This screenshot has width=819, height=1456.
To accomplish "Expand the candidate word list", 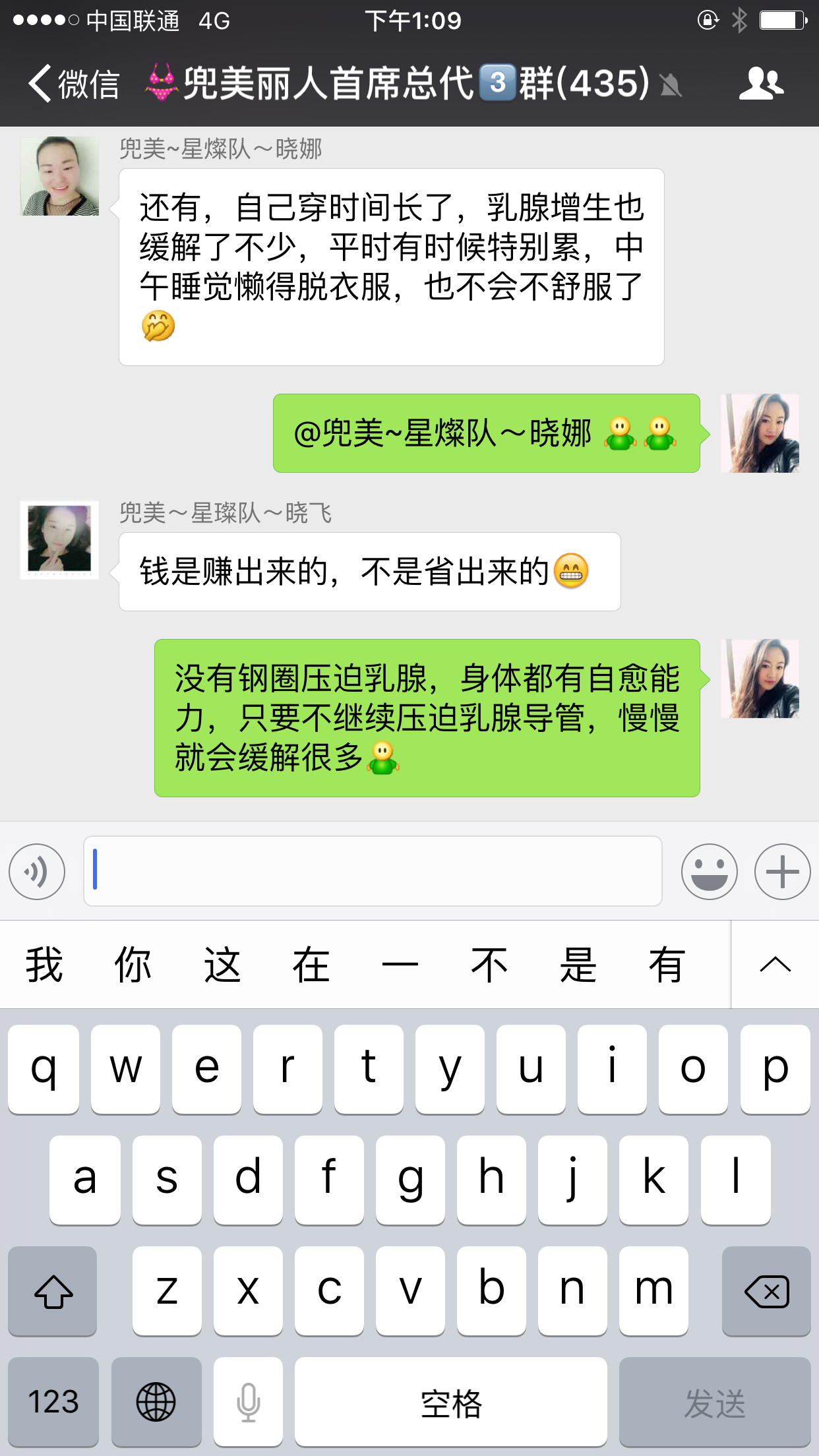I will click(x=775, y=965).
